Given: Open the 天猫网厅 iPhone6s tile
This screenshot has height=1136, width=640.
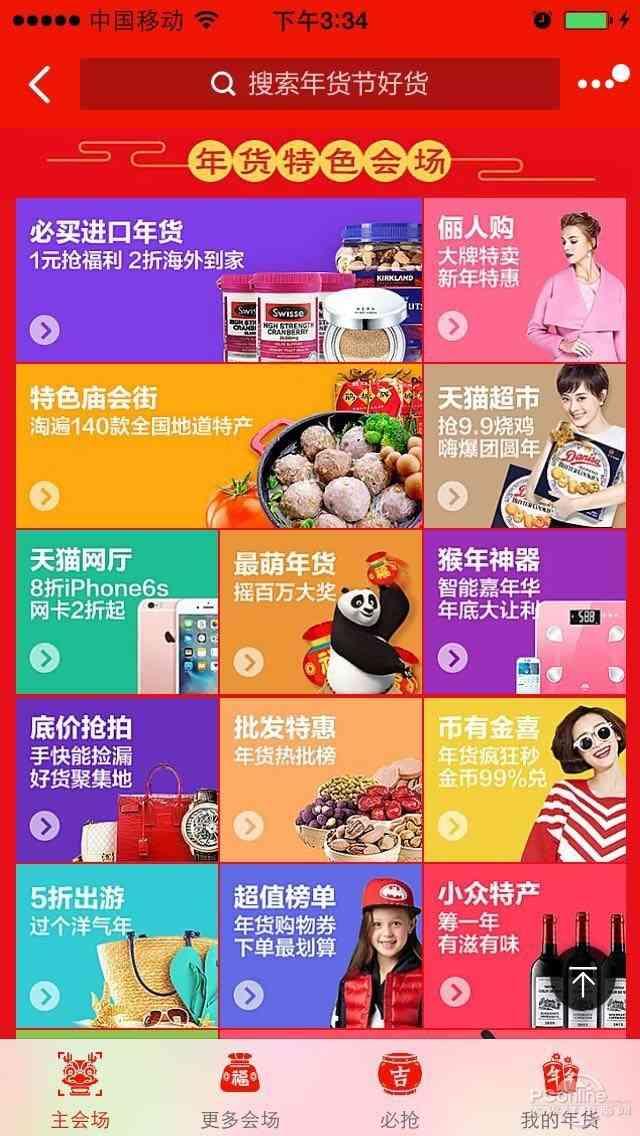Looking at the screenshot, I should [x=117, y=612].
